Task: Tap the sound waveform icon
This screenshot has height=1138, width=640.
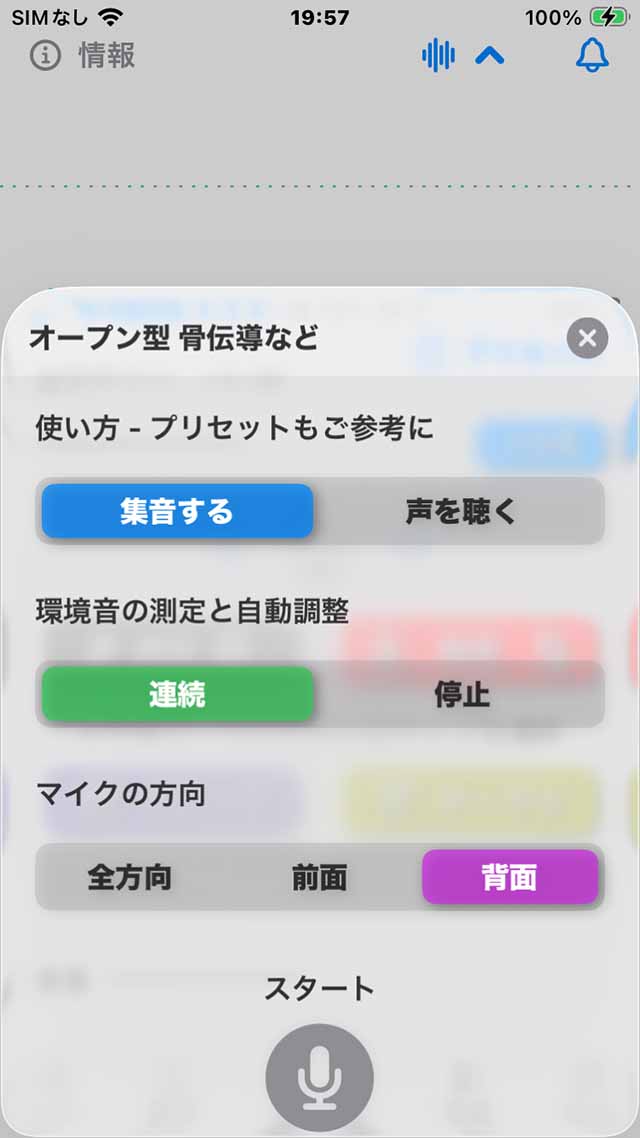Action: click(439, 55)
